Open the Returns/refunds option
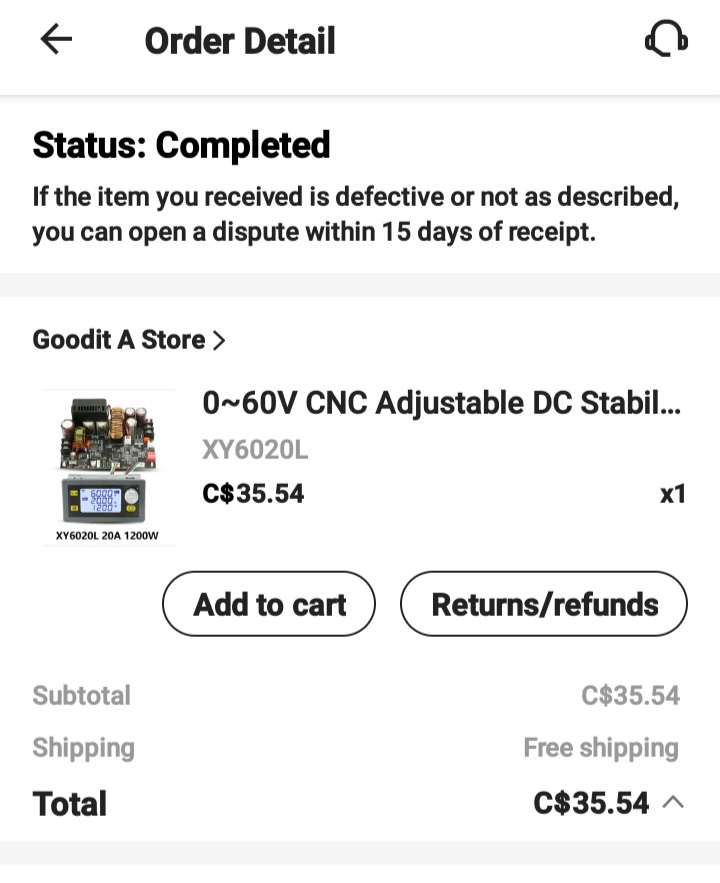 tap(543, 604)
